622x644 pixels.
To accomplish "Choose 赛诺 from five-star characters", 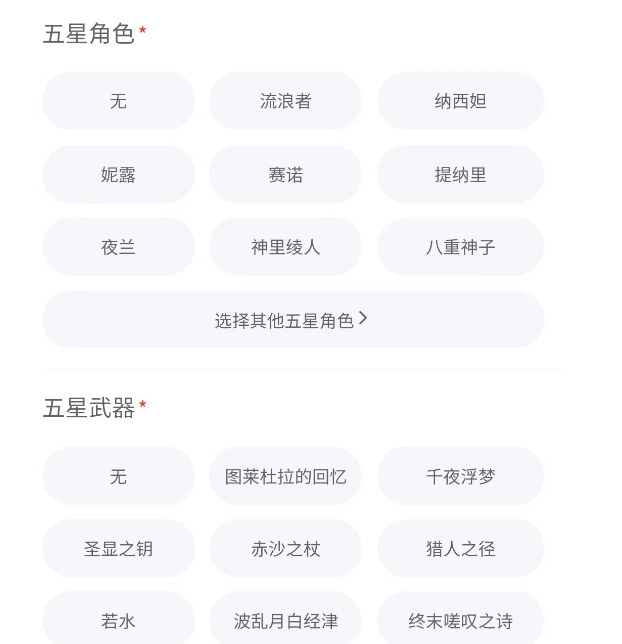I will [285, 175].
